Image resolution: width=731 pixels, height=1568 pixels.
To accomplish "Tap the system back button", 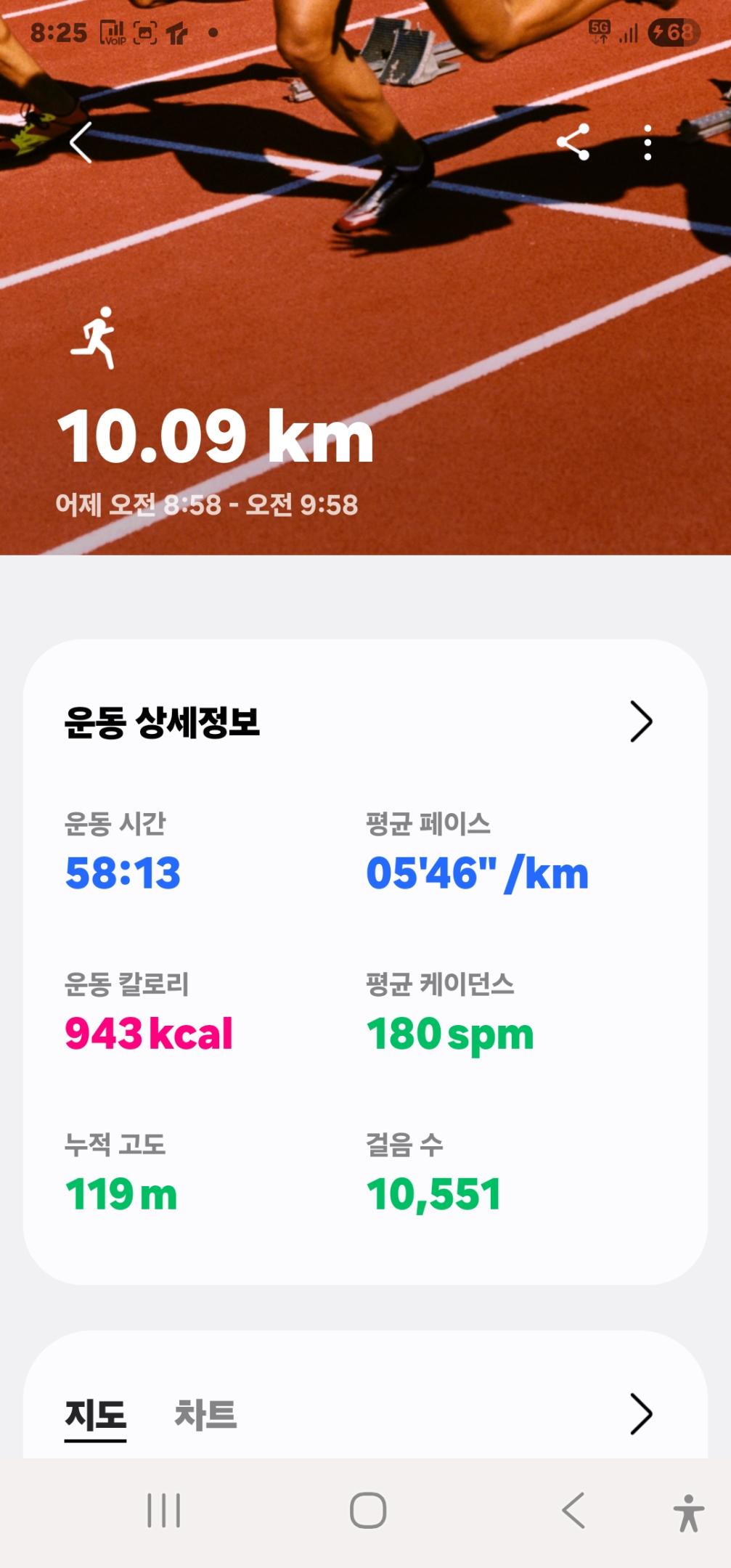I will coord(573,1511).
